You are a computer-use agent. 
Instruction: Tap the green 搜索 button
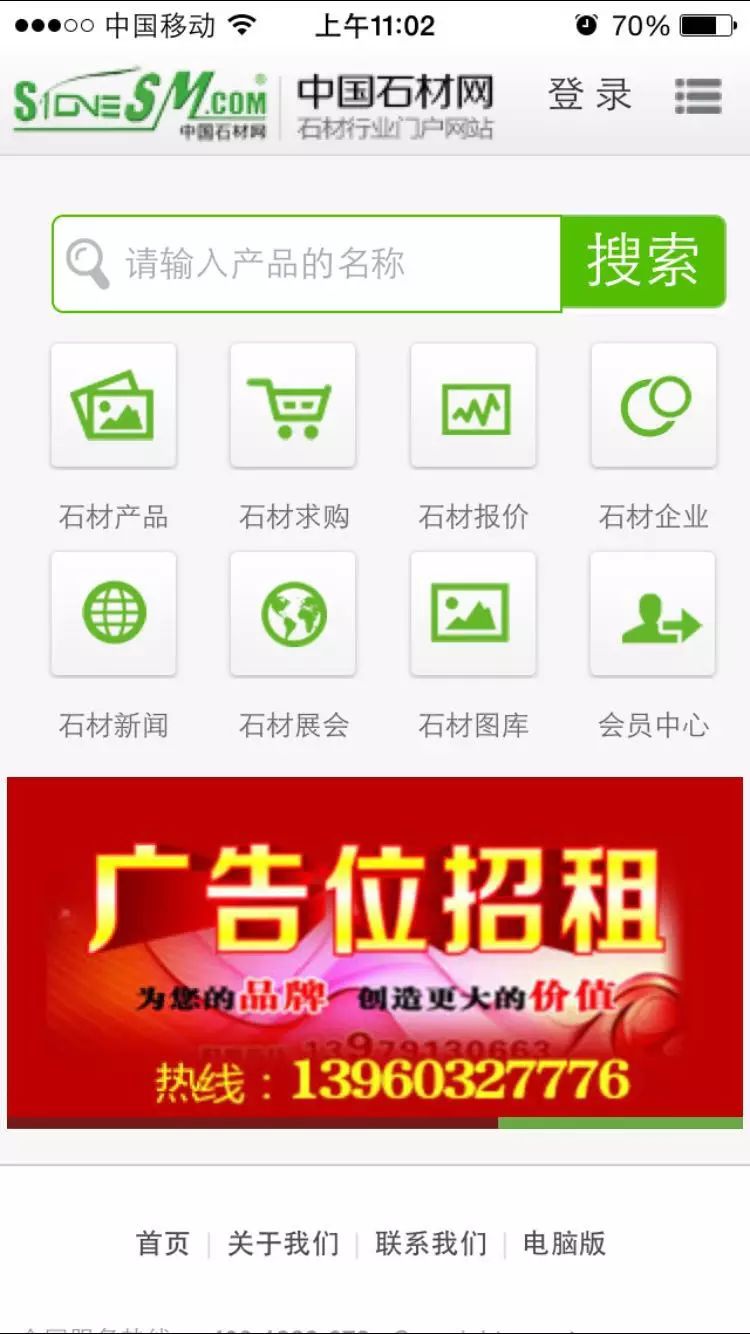[642, 262]
